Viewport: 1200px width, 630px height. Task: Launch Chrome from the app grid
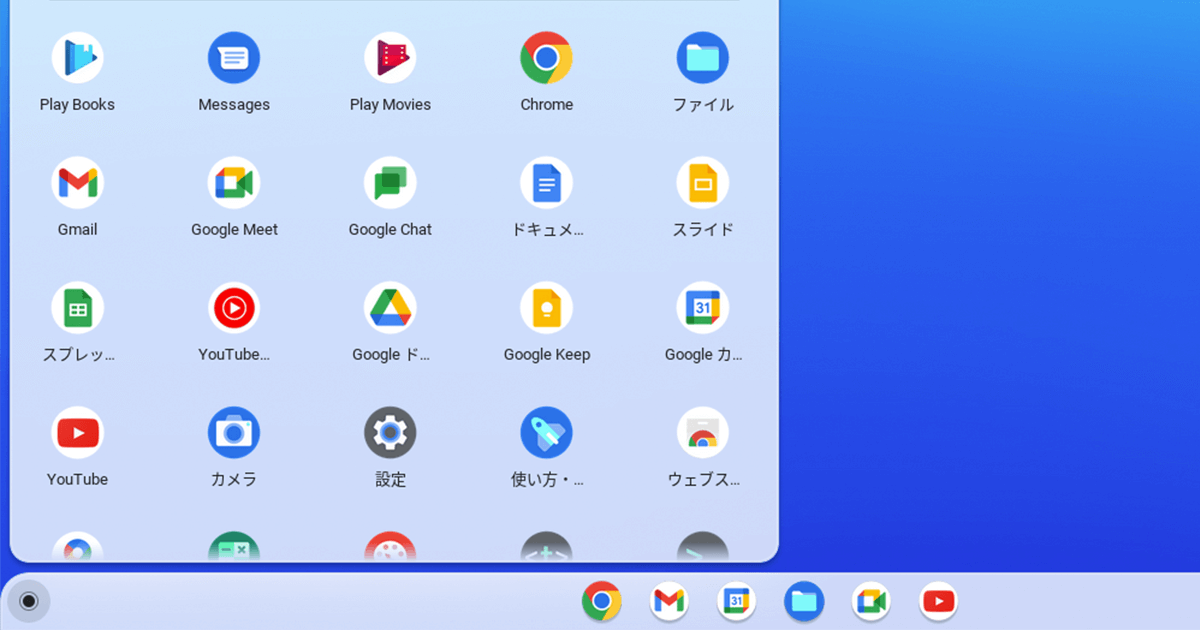(546, 58)
